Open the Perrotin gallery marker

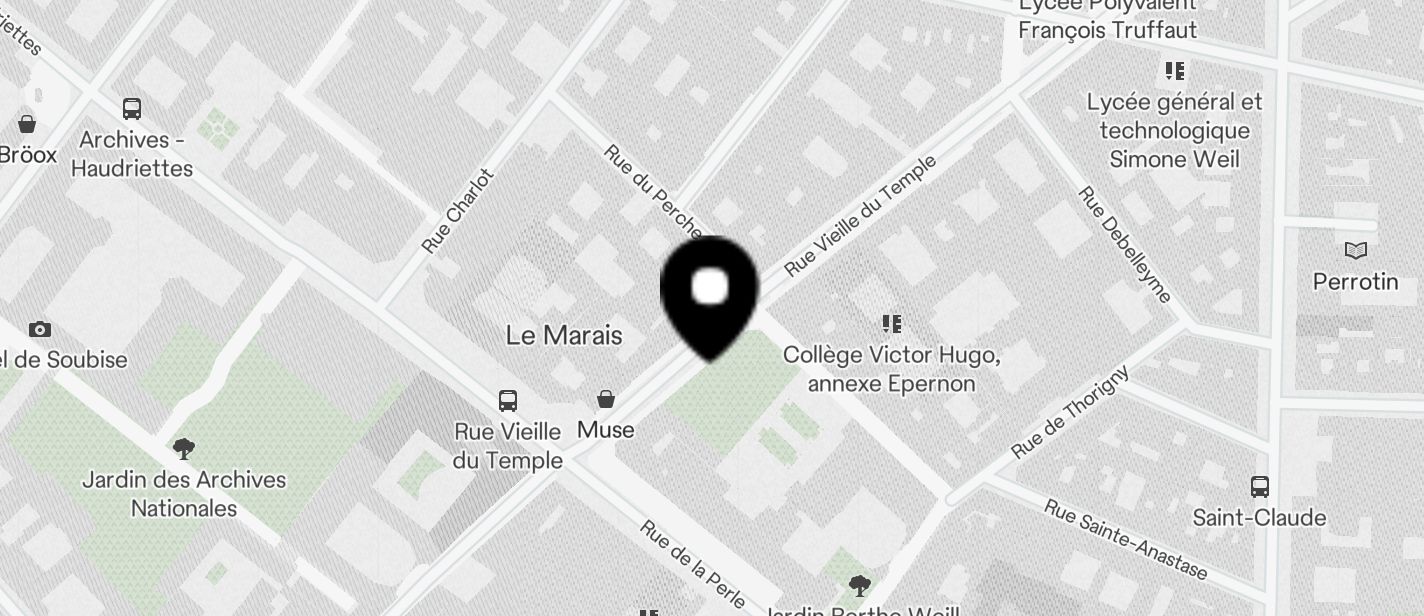[1356, 251]
